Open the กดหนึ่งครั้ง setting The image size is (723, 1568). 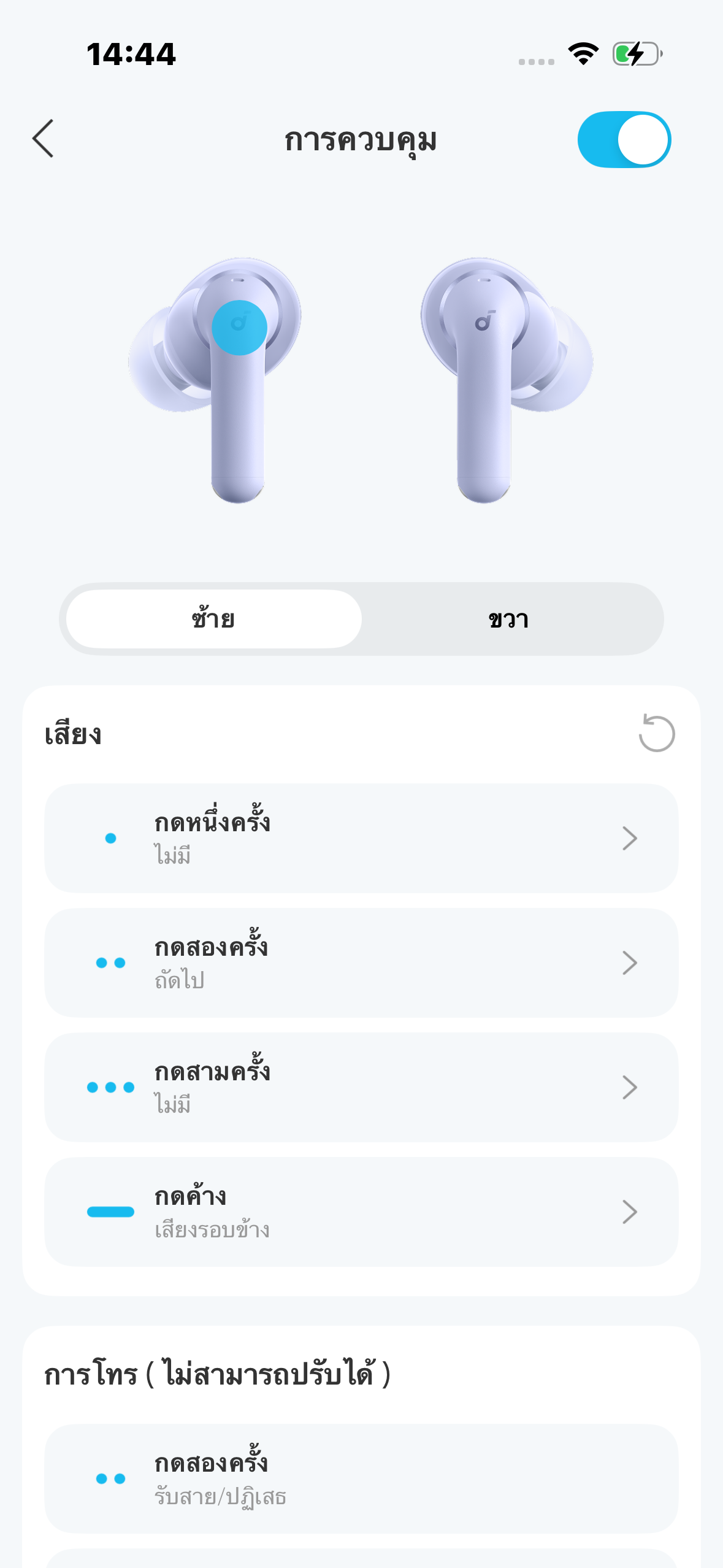pos(361,838)
